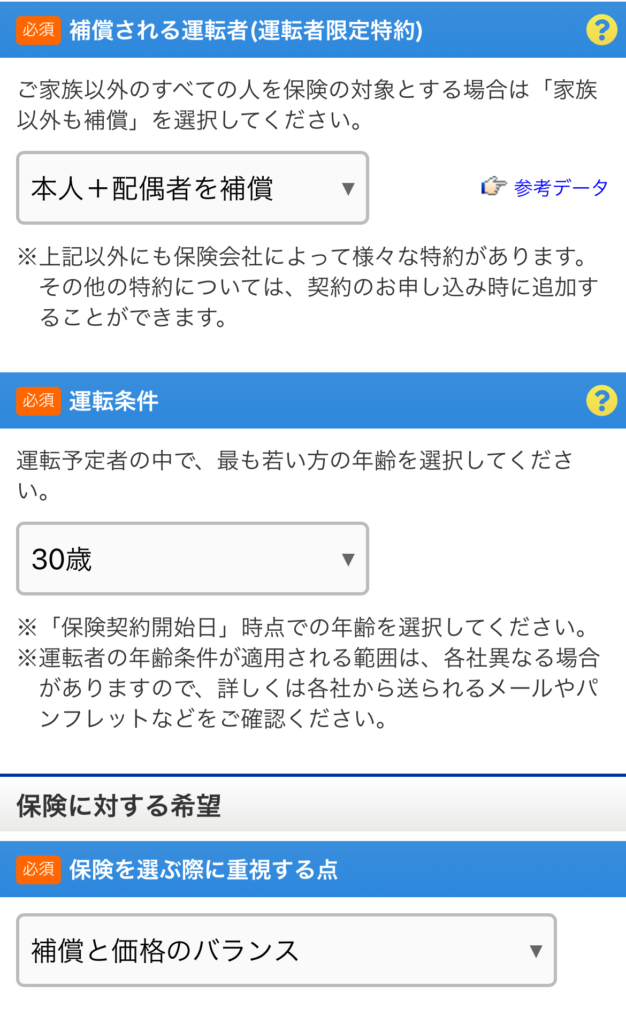Open help for 補償される運転者 section

click(x=601, y=29)
